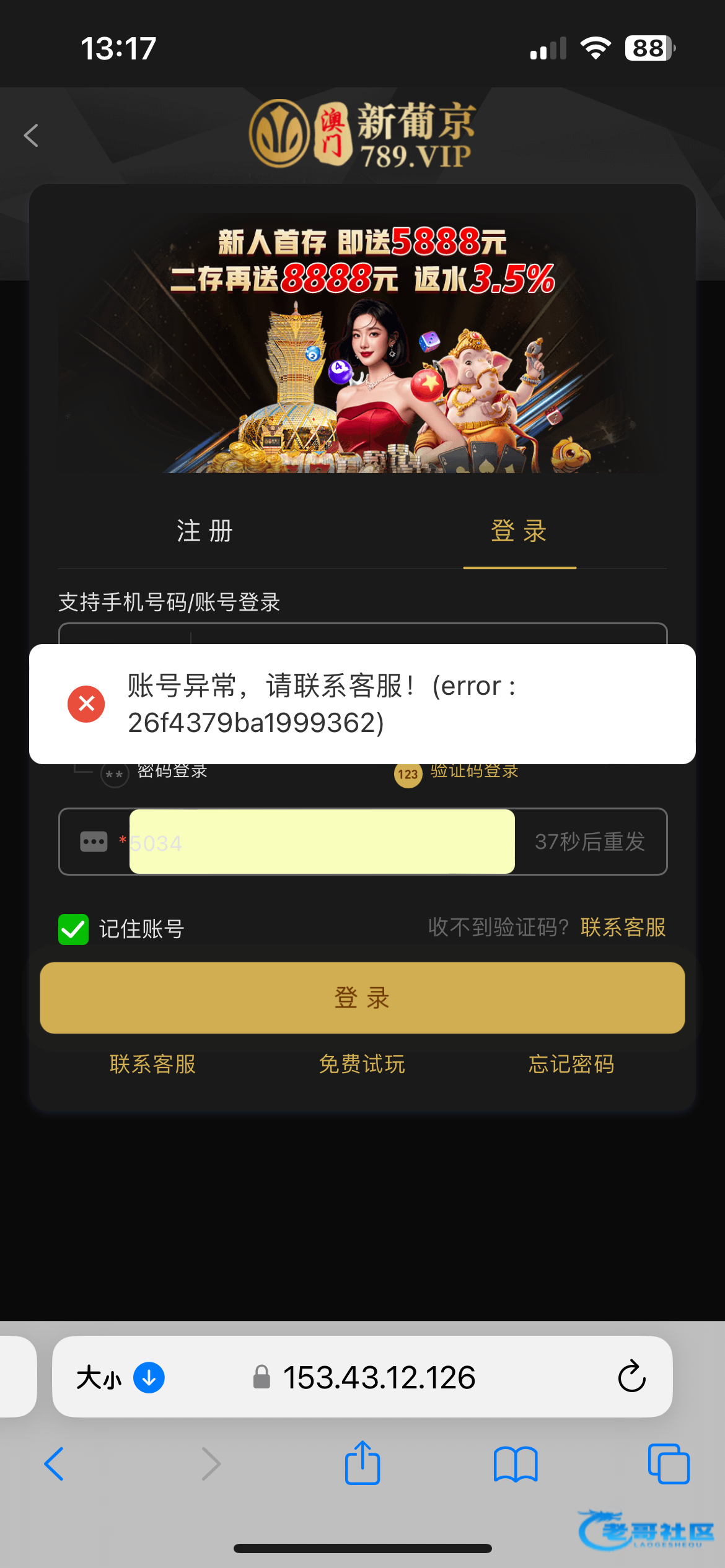
Task: Go back in Safari browser toolbar
Action: coord(55,1464)
